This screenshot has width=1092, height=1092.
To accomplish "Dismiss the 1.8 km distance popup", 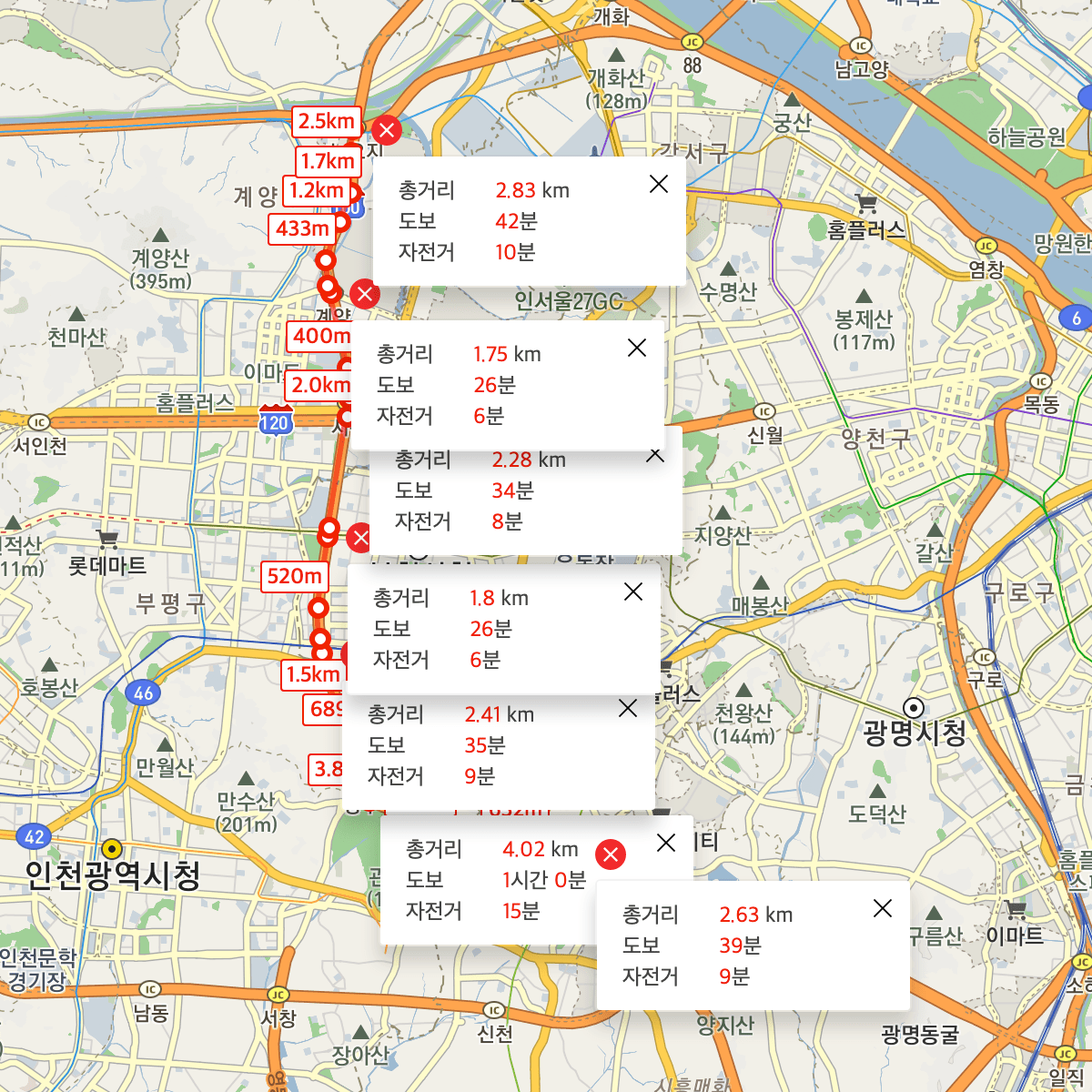I will click(633, 591).
